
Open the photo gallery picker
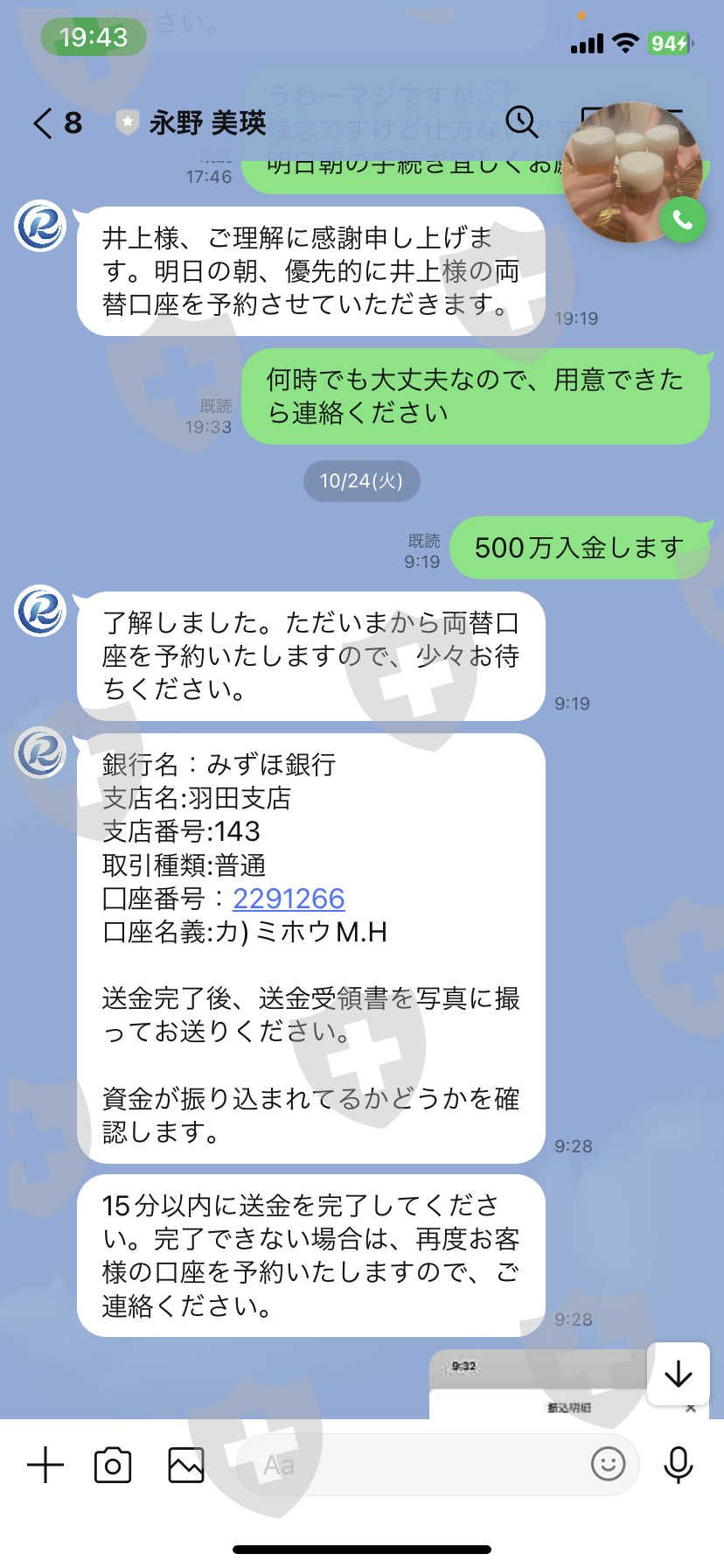[186, 1464]
